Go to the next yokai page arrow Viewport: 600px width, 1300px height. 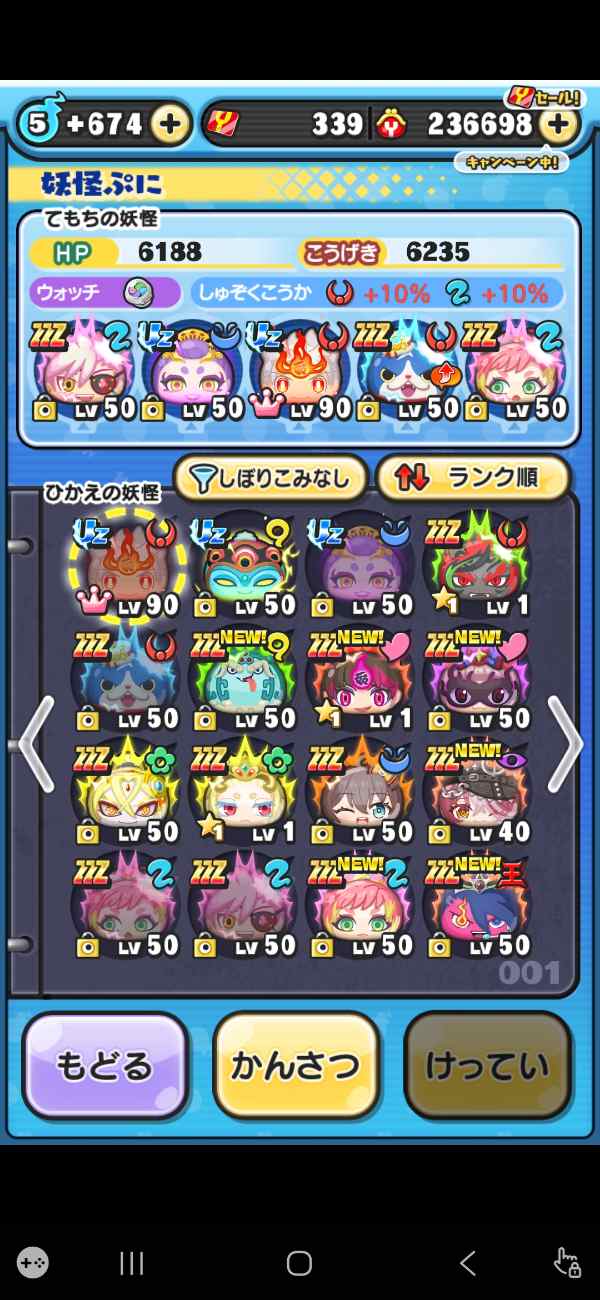coord(564,744)
